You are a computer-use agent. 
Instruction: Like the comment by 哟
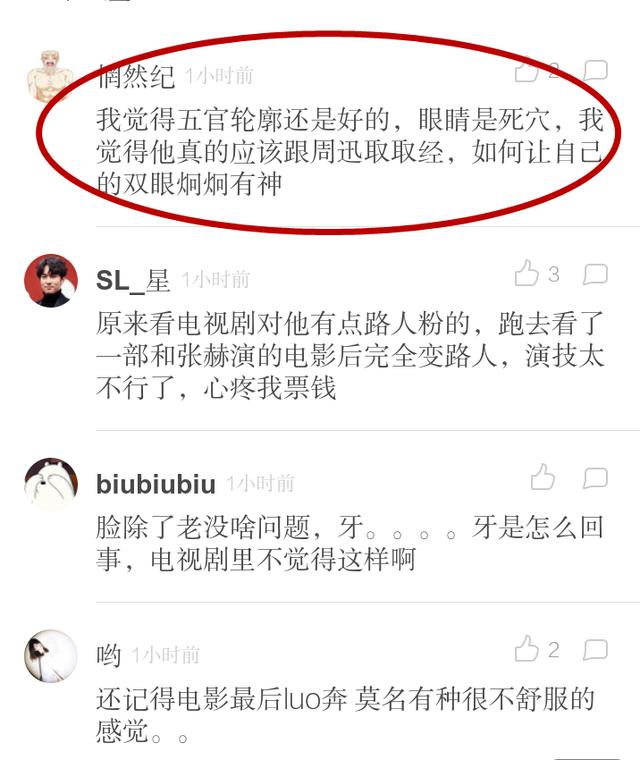click(x=527, y=651)
